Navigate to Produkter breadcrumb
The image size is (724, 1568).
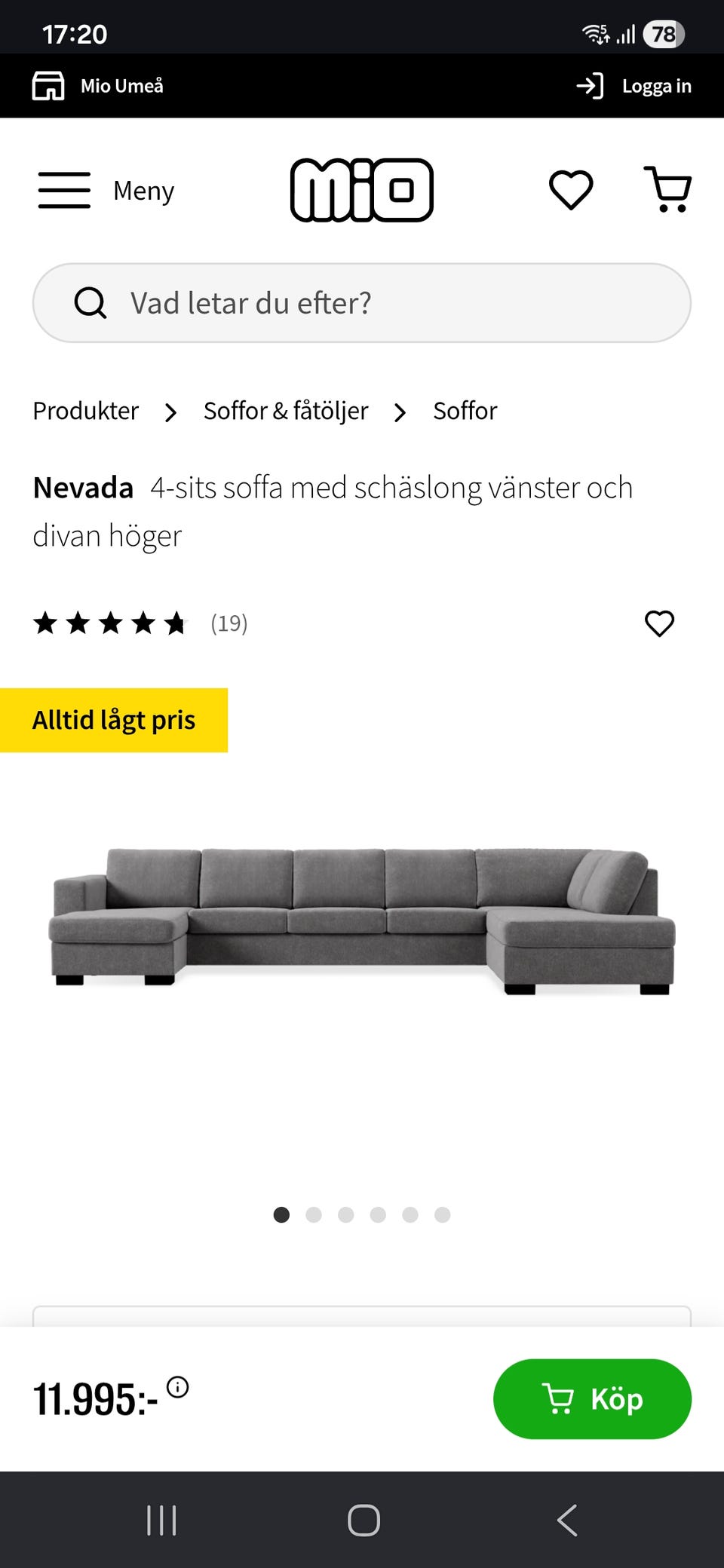pos(85,411)
